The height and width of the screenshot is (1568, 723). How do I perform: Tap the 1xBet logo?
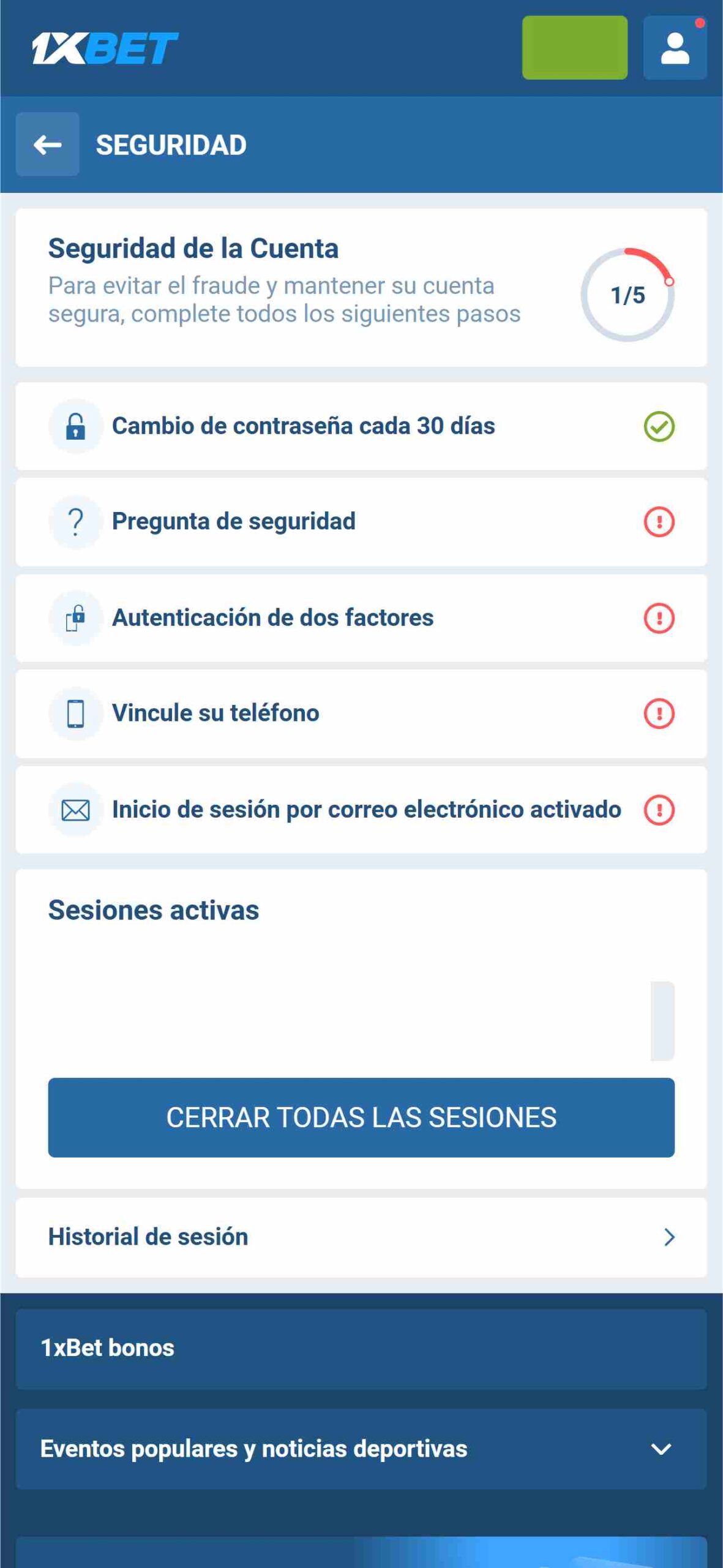pyautogui.click(x=105, y=48)
